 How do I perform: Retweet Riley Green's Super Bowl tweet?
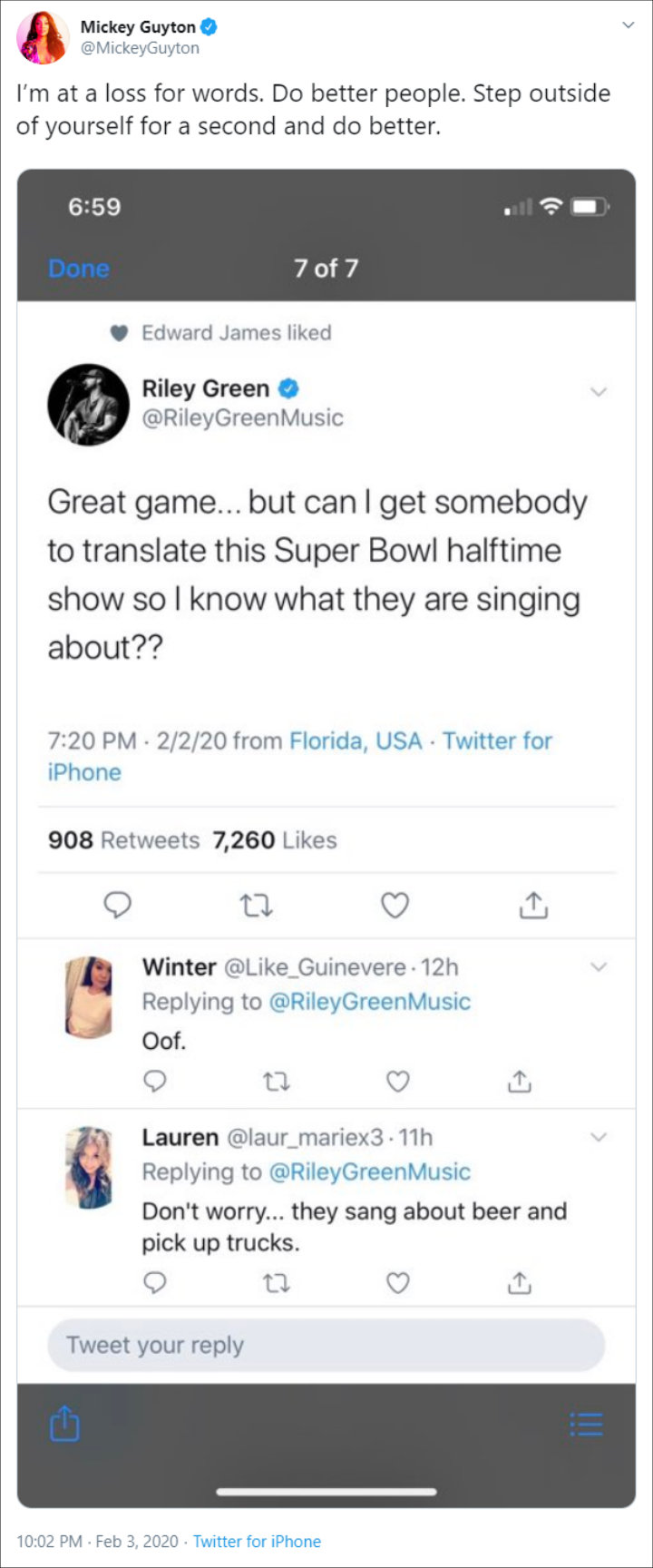click(x=257, y=905)
